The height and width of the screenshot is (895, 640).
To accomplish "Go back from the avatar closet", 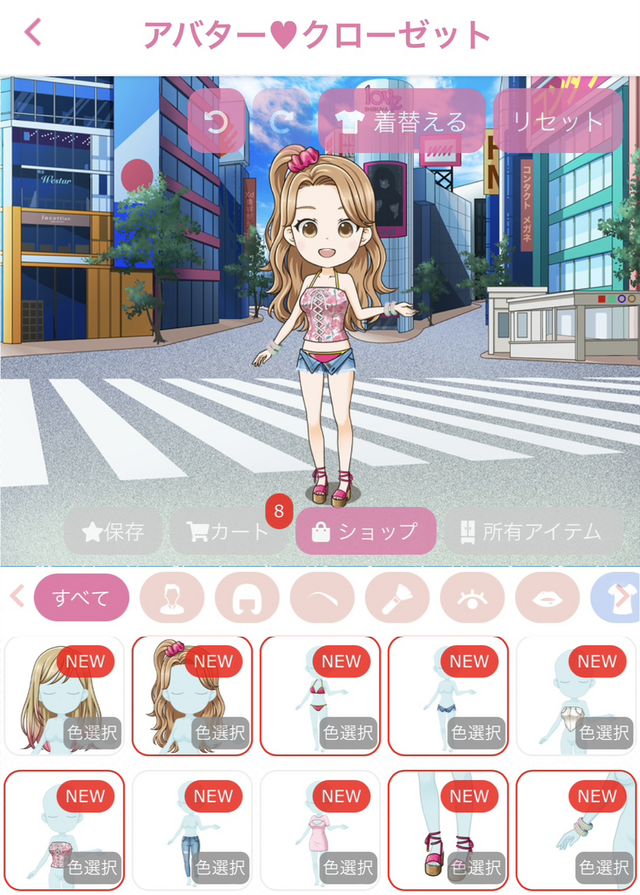I will [33, 33].
